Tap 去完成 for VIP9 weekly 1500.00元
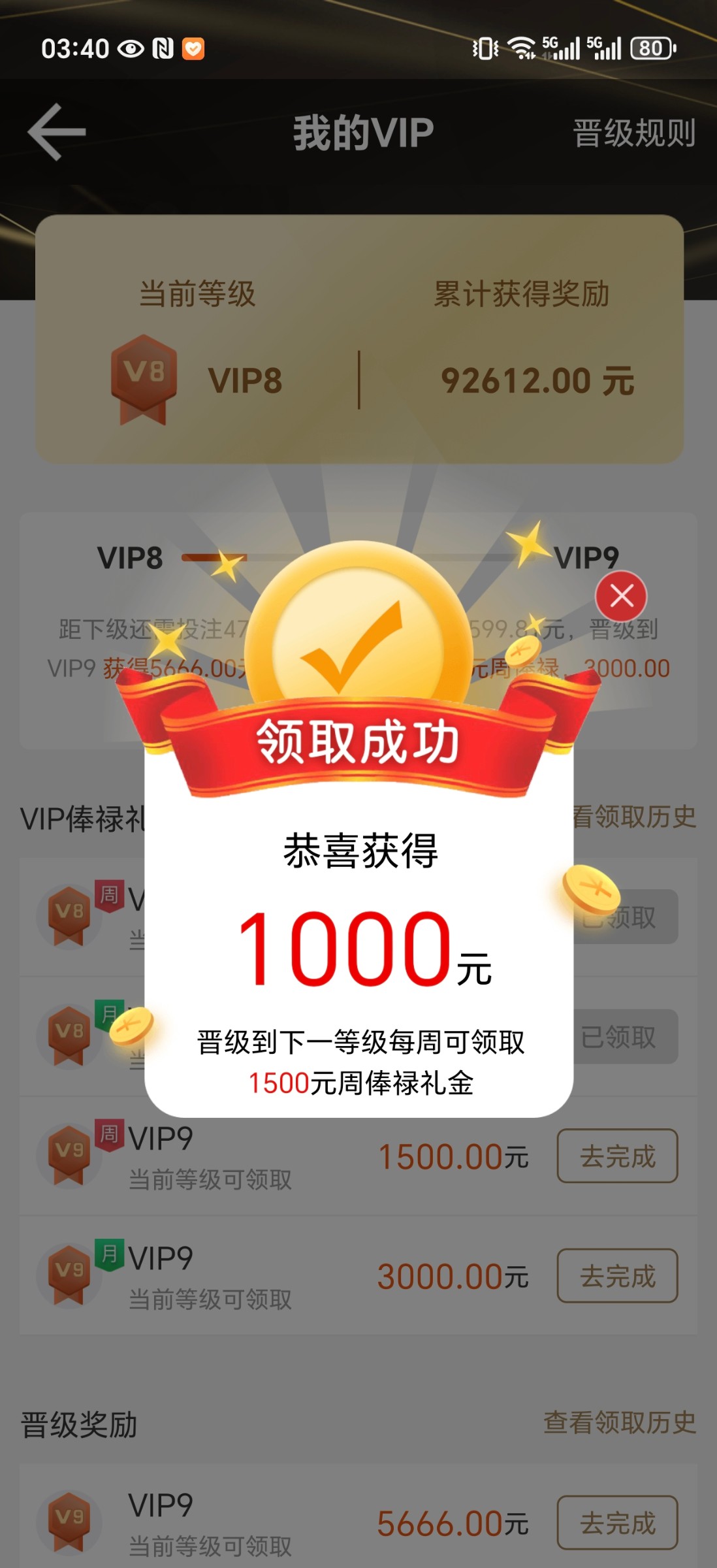Viewport: 717px width, 1568px height. 617,1156
